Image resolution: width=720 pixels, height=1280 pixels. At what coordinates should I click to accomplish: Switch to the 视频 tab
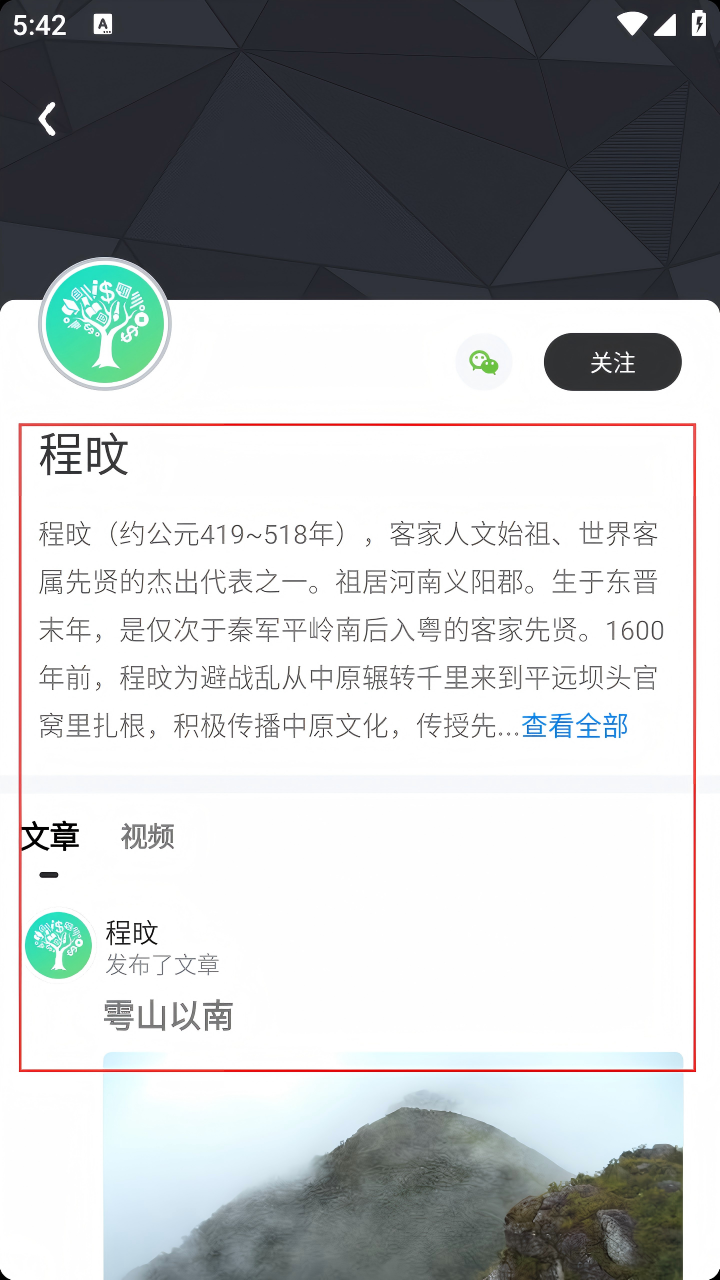coord(148,836)
